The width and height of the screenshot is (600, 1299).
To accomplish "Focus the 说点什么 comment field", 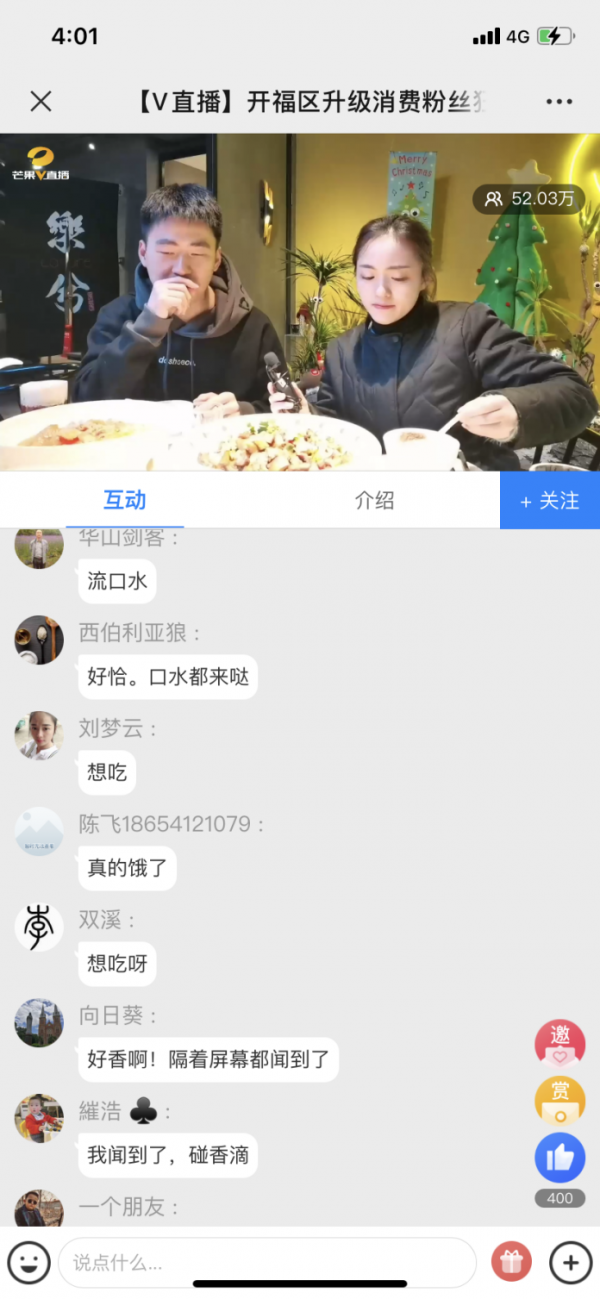I will pyautogui.click(x=266, y=1262).
